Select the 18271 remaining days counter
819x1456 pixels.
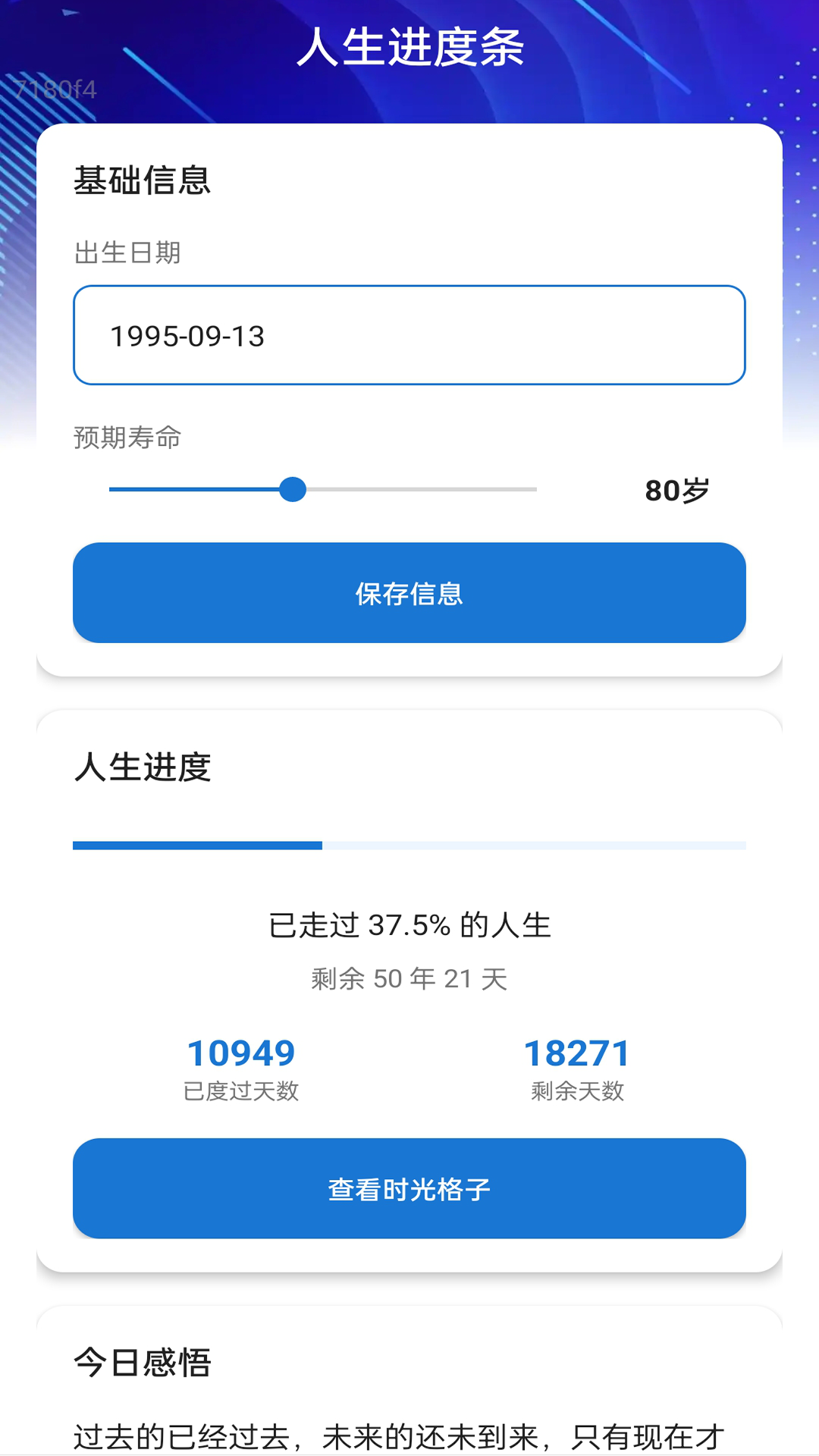pyautogui.click(x=577, y=1053)
